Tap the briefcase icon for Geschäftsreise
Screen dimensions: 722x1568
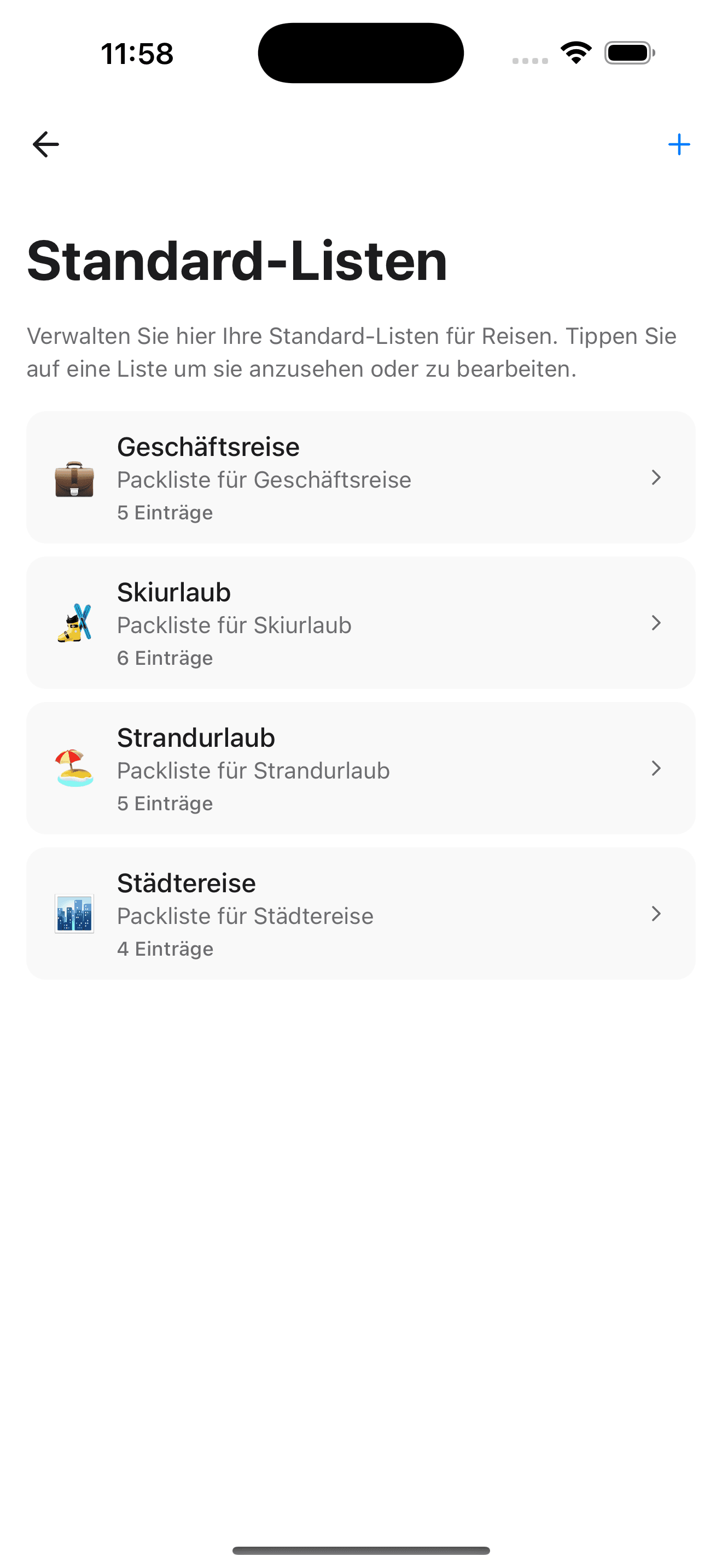pos(74,479)
